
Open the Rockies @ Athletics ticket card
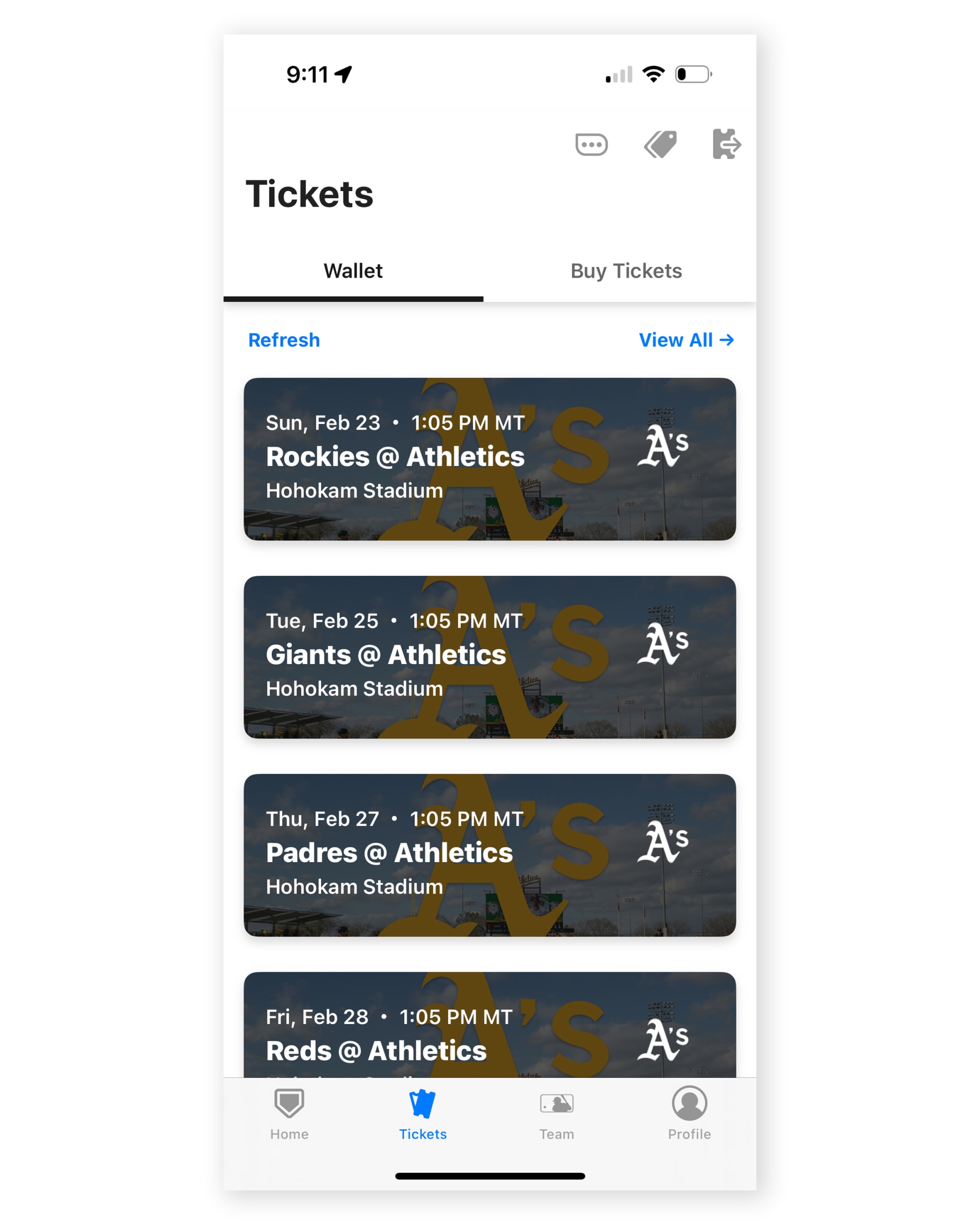(490, 458)
